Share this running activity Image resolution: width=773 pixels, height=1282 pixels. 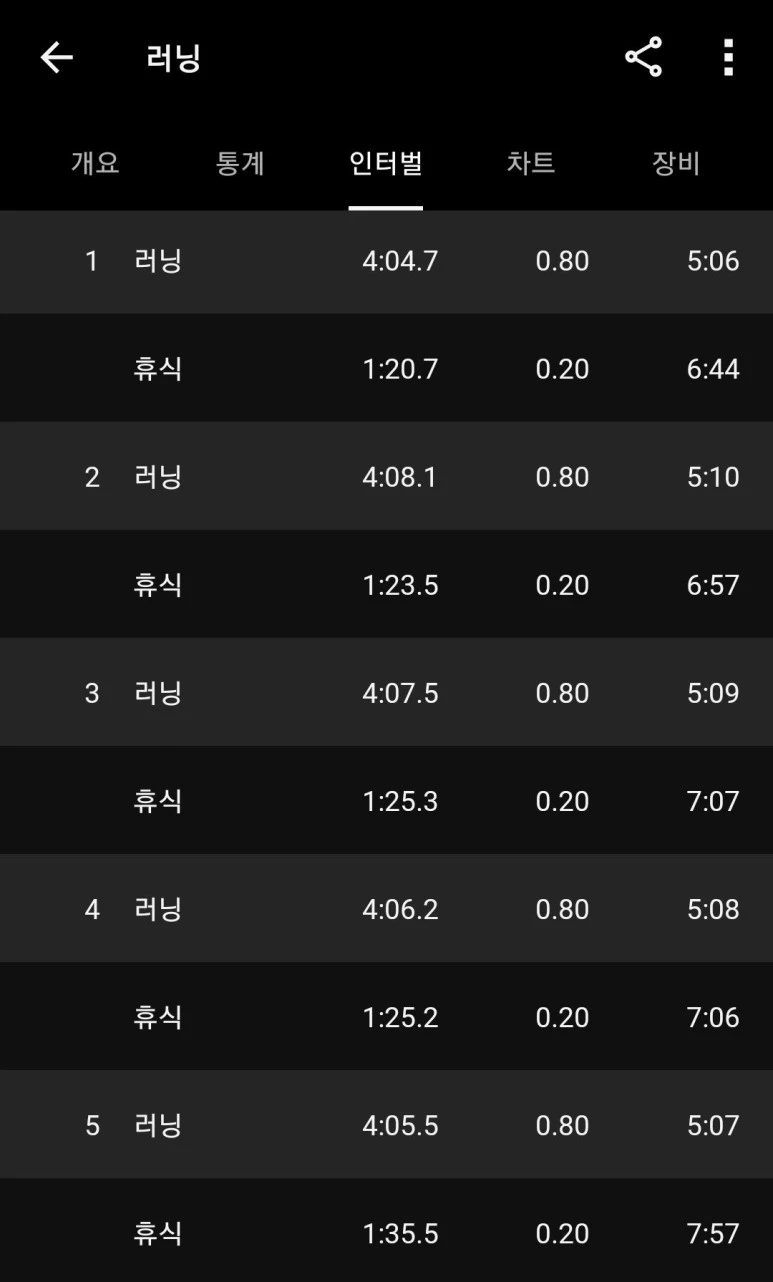pos(643,57)
